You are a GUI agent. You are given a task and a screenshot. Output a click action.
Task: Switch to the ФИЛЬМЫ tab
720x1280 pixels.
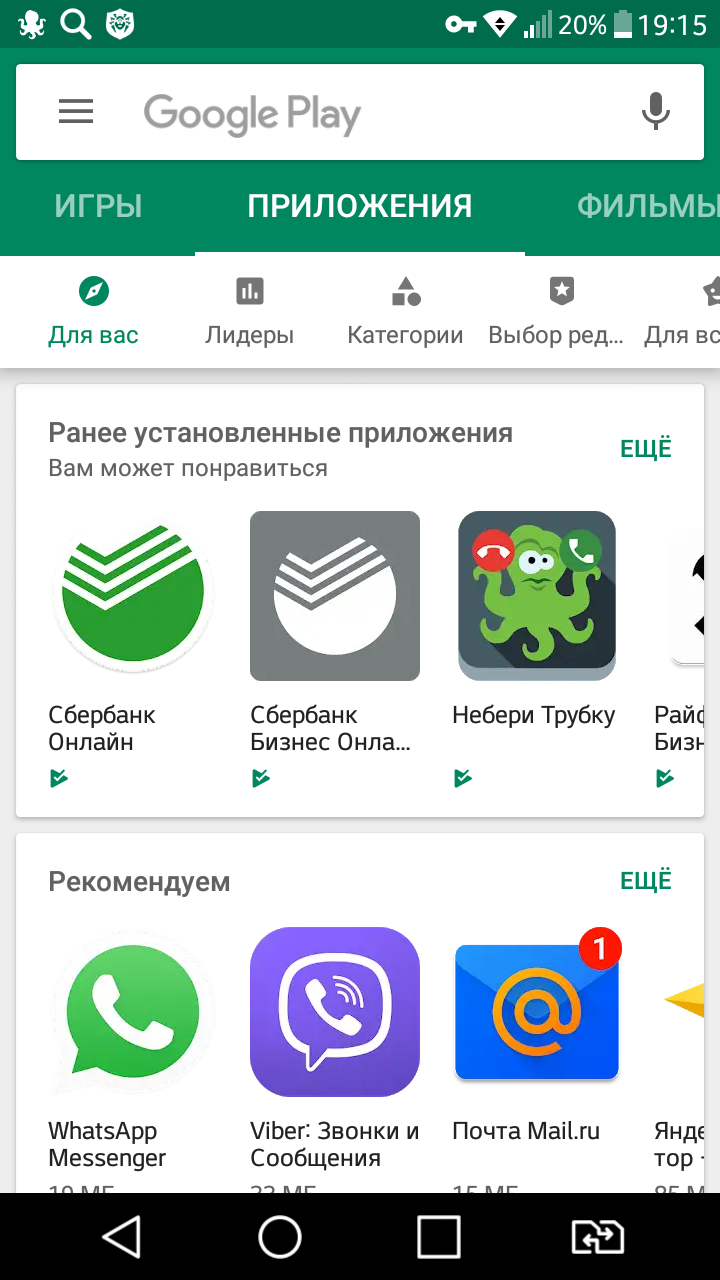point(648,207)
